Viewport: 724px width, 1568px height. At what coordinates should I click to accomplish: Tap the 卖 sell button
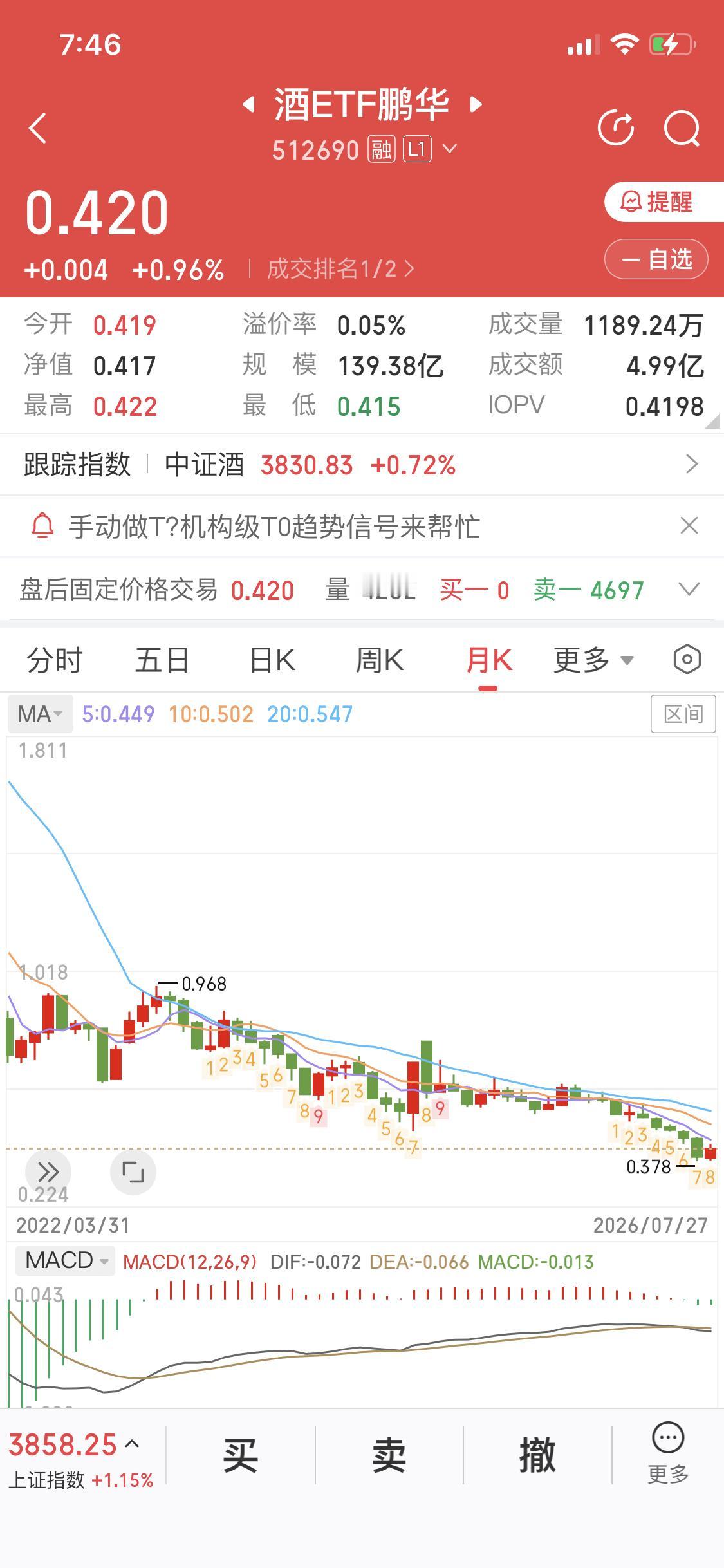pos(389,1455)
